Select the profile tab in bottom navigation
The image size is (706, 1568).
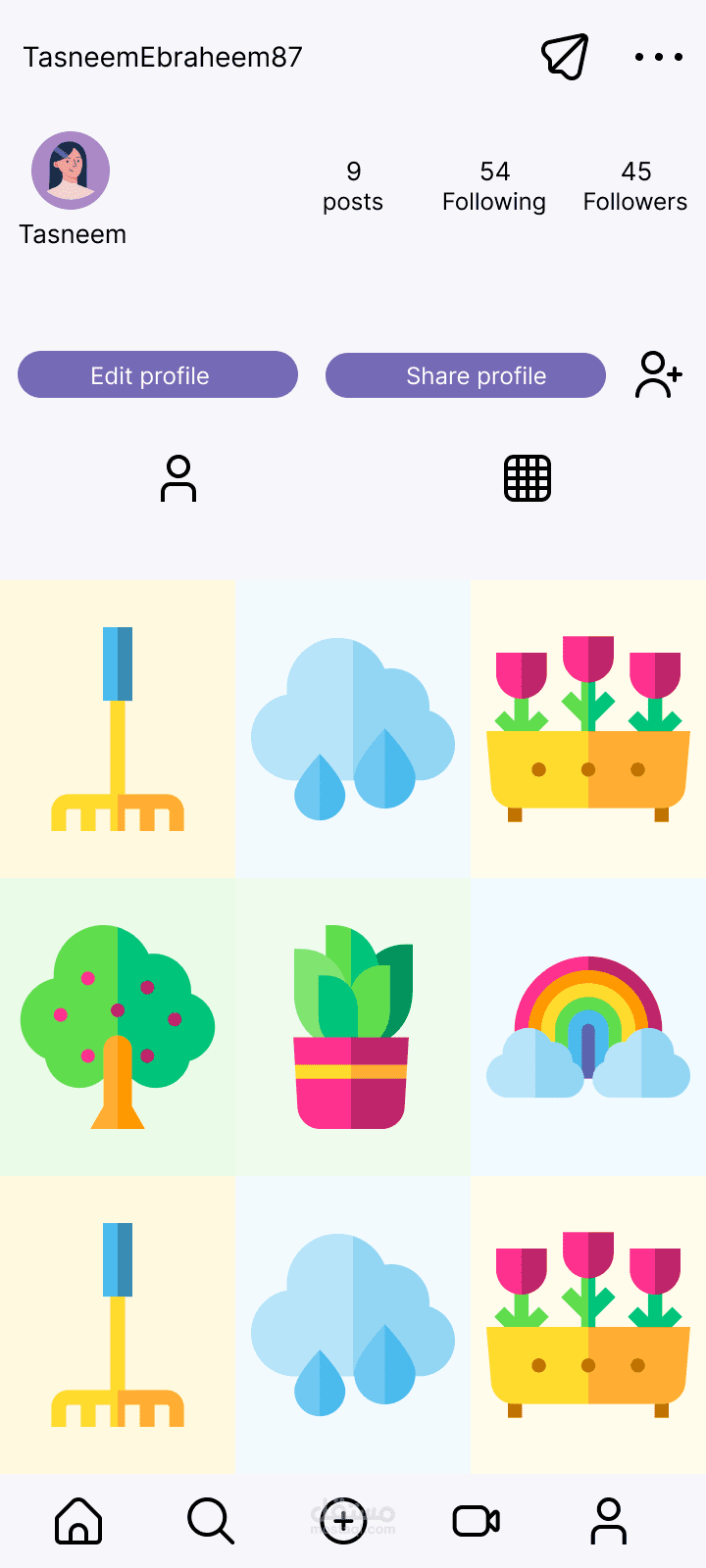tap(608, 1521)
